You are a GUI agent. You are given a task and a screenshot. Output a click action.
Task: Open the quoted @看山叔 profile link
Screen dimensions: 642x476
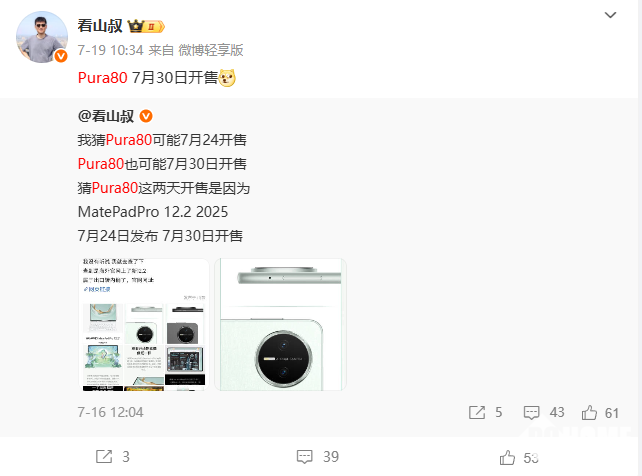click(108, 116)
